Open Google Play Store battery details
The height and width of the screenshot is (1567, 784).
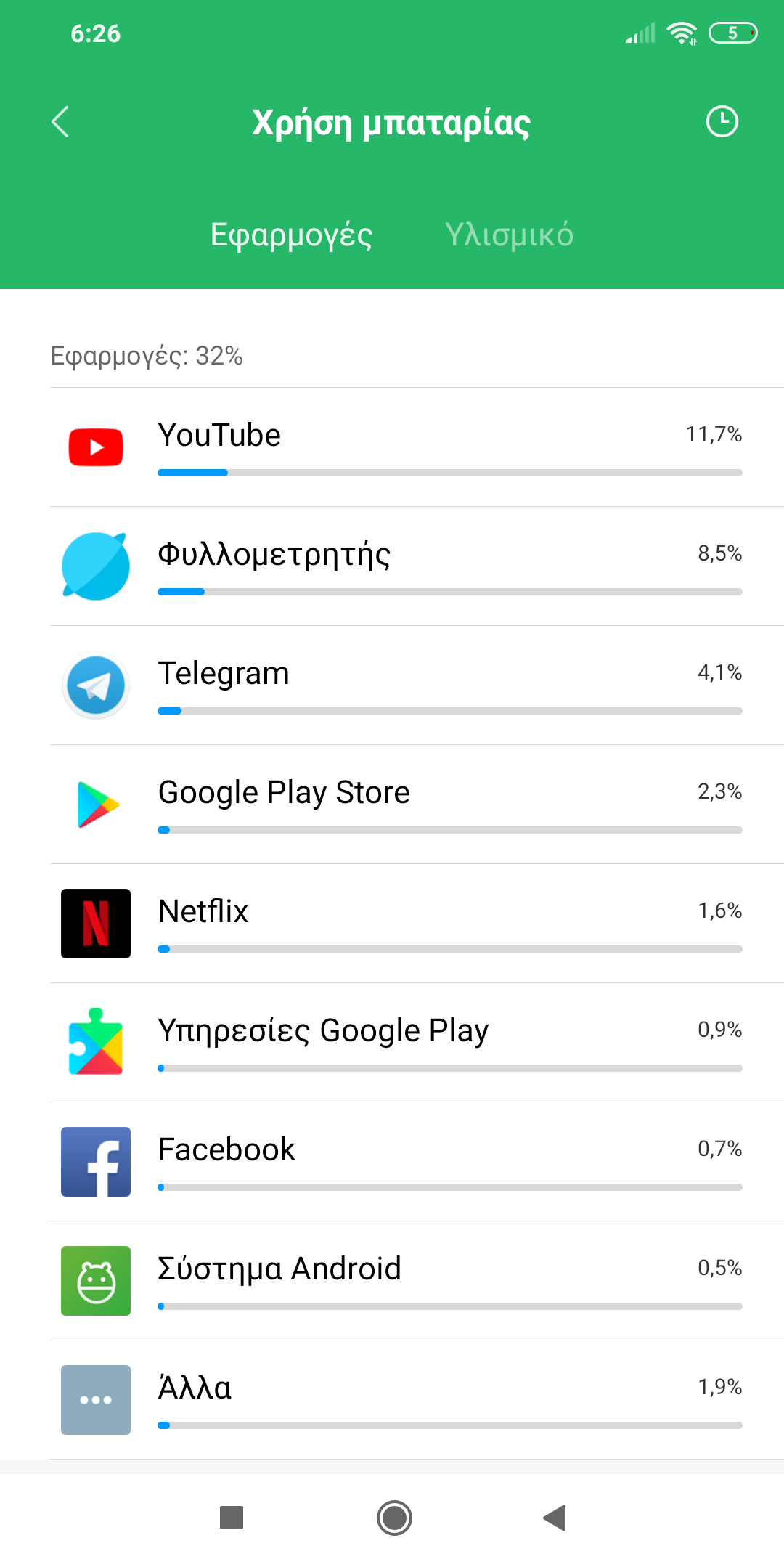coord(417,805)
